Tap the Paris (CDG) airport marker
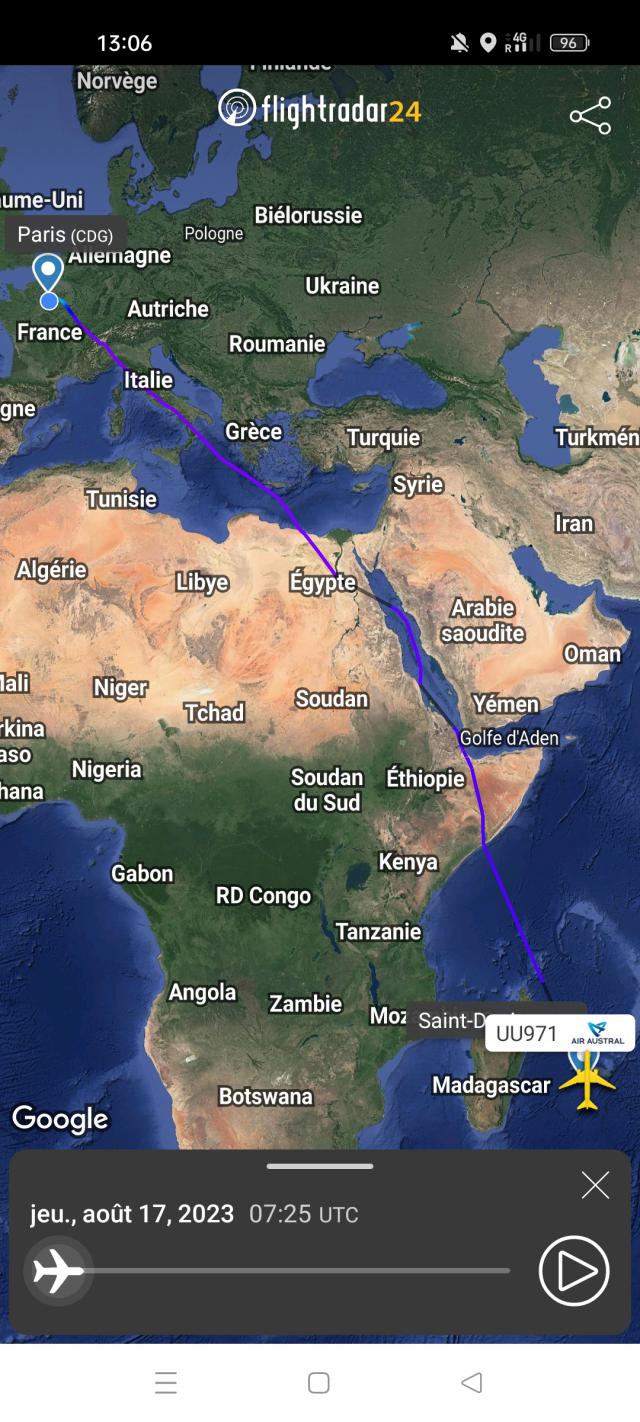Screen dimensions: 640x1422 (48, 274)
